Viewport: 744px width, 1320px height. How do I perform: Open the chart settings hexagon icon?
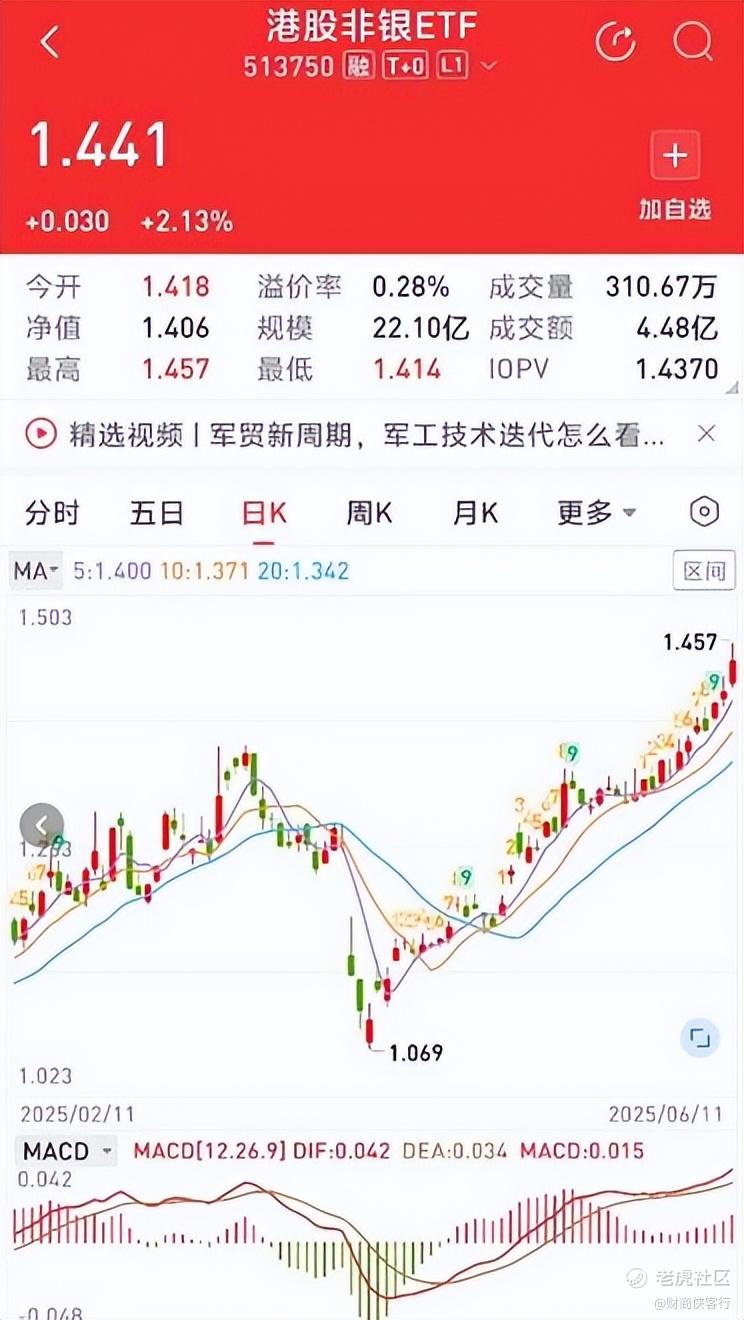[705, 512]
